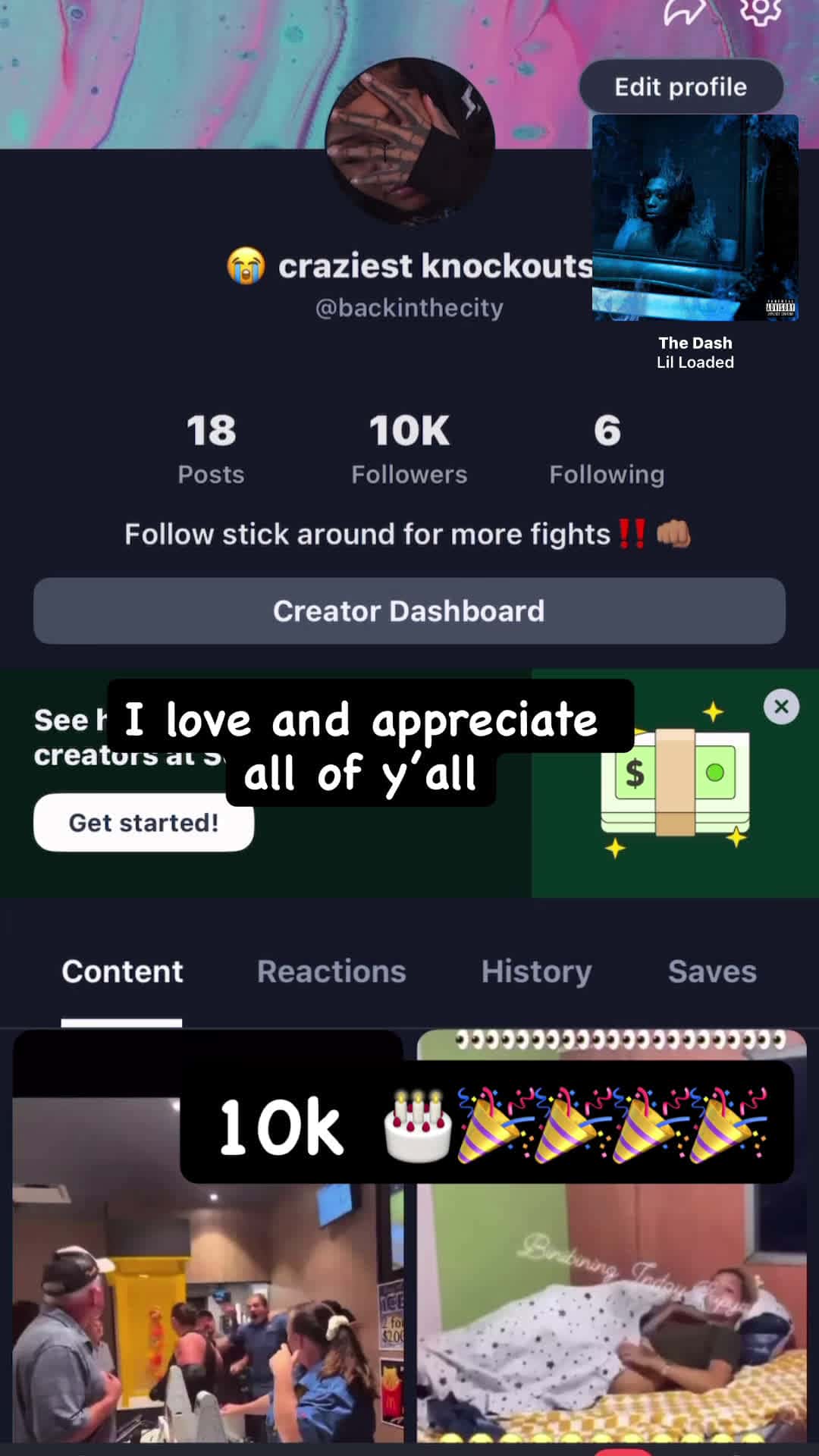View the 10K Followers list
Image resolution: width=819 pixels, height=1456 pixels.
409,449
